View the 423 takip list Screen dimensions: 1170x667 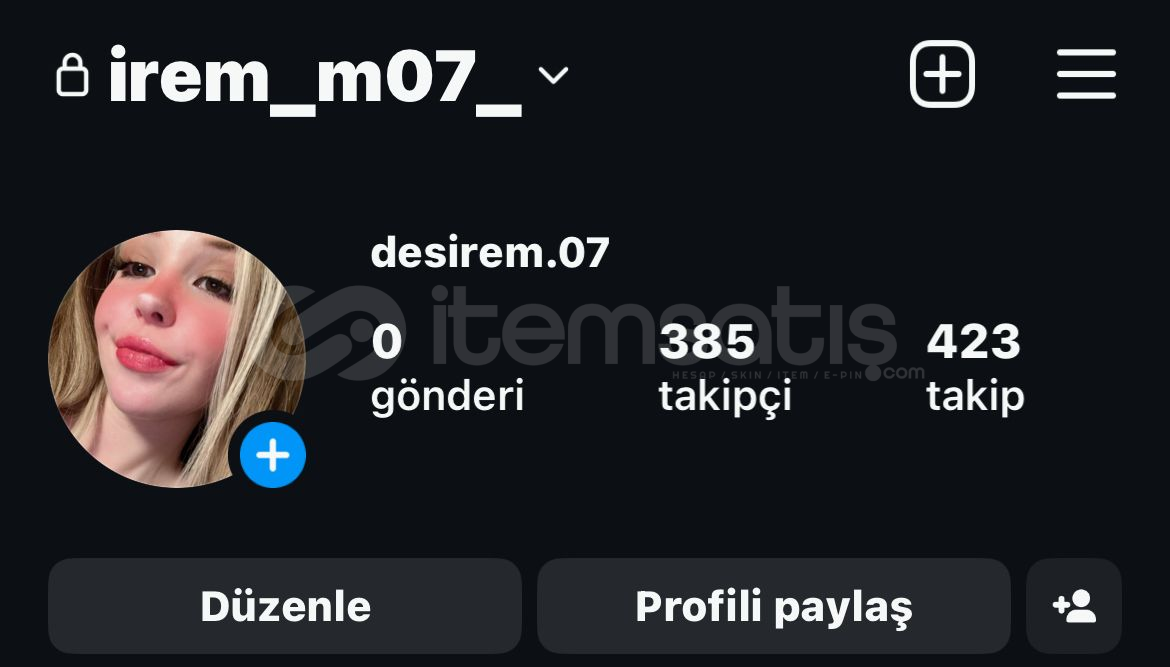coord(975,367)
